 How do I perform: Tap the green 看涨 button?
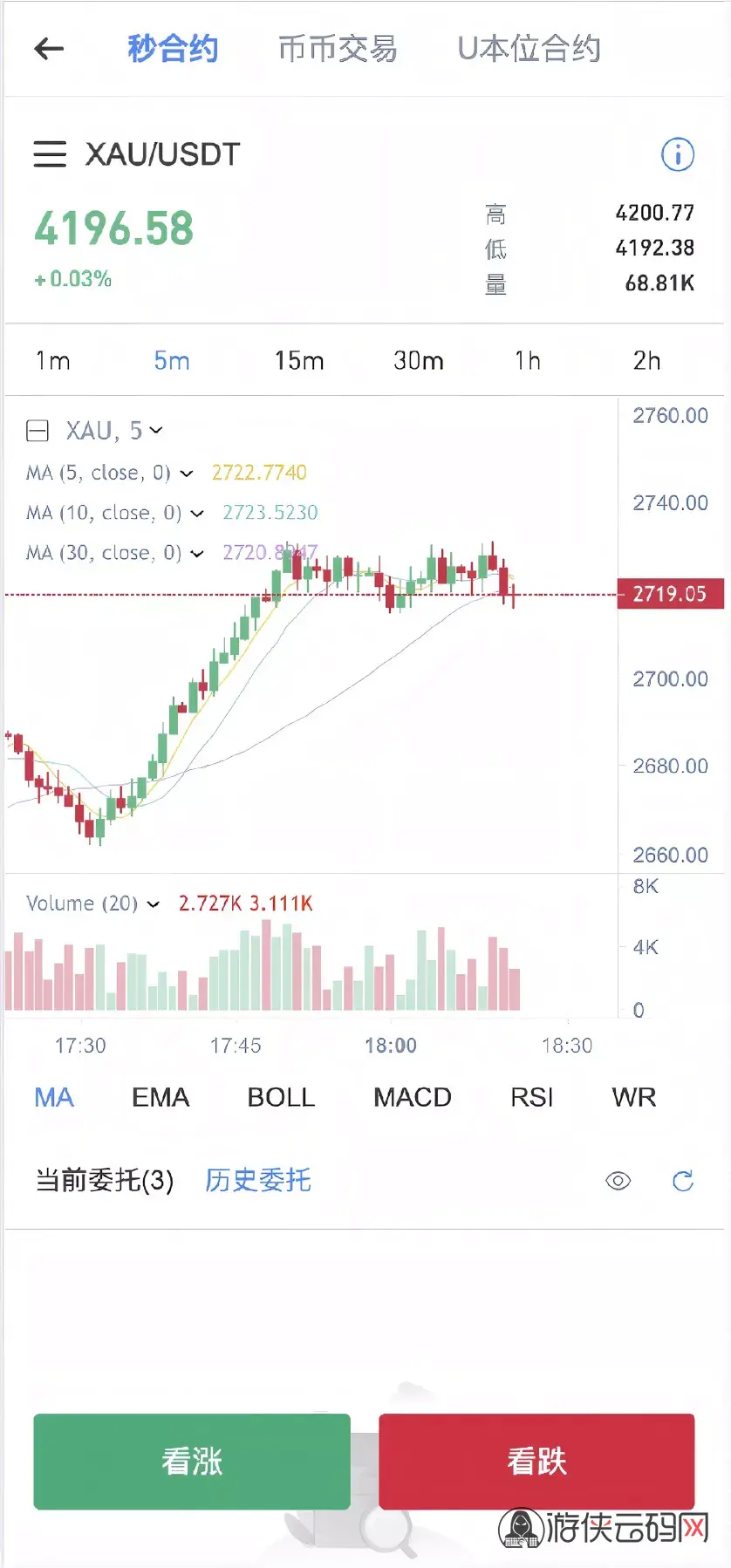point(192,1461)
